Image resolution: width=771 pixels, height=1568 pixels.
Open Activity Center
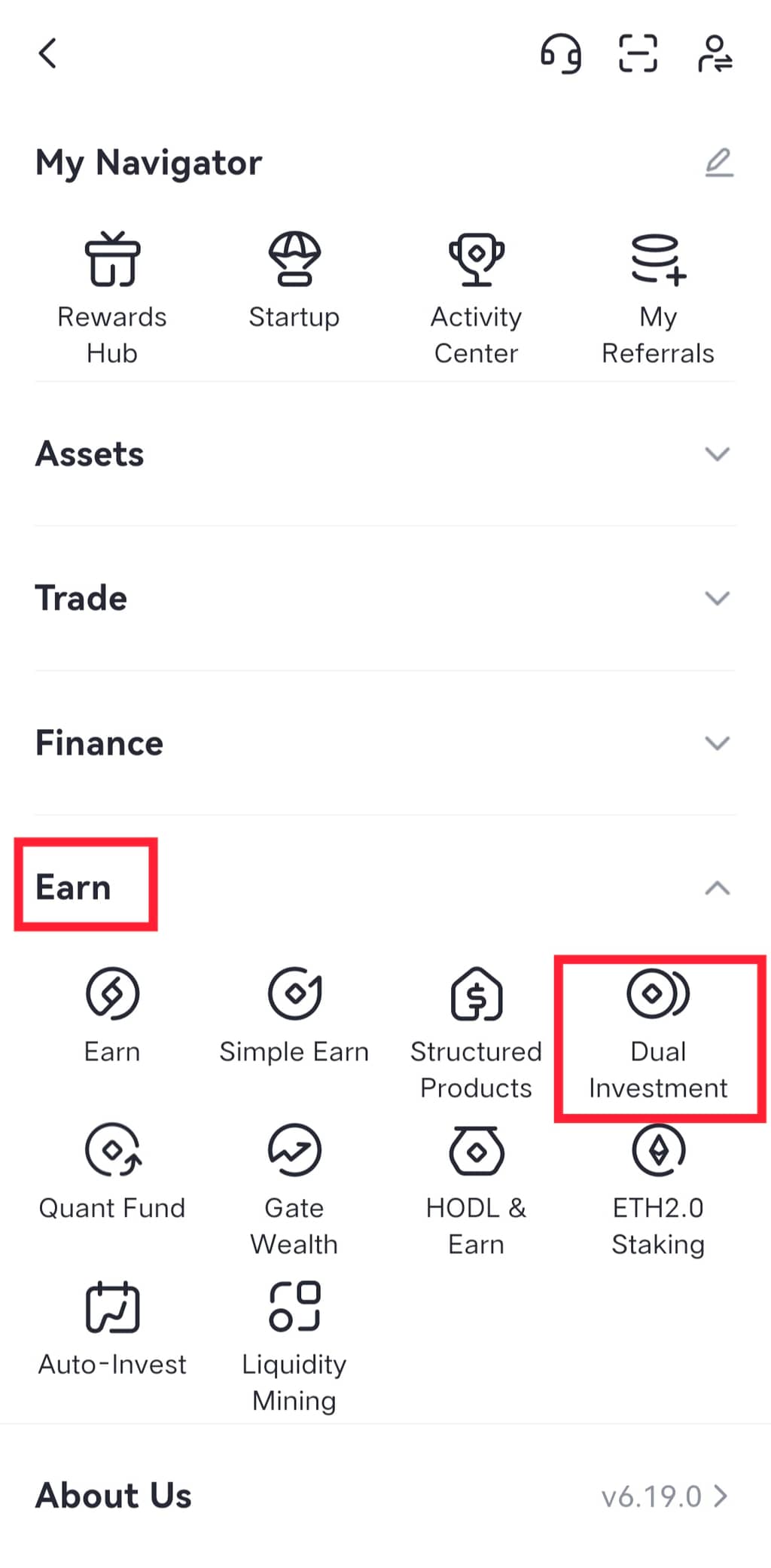tap(476, 298)
